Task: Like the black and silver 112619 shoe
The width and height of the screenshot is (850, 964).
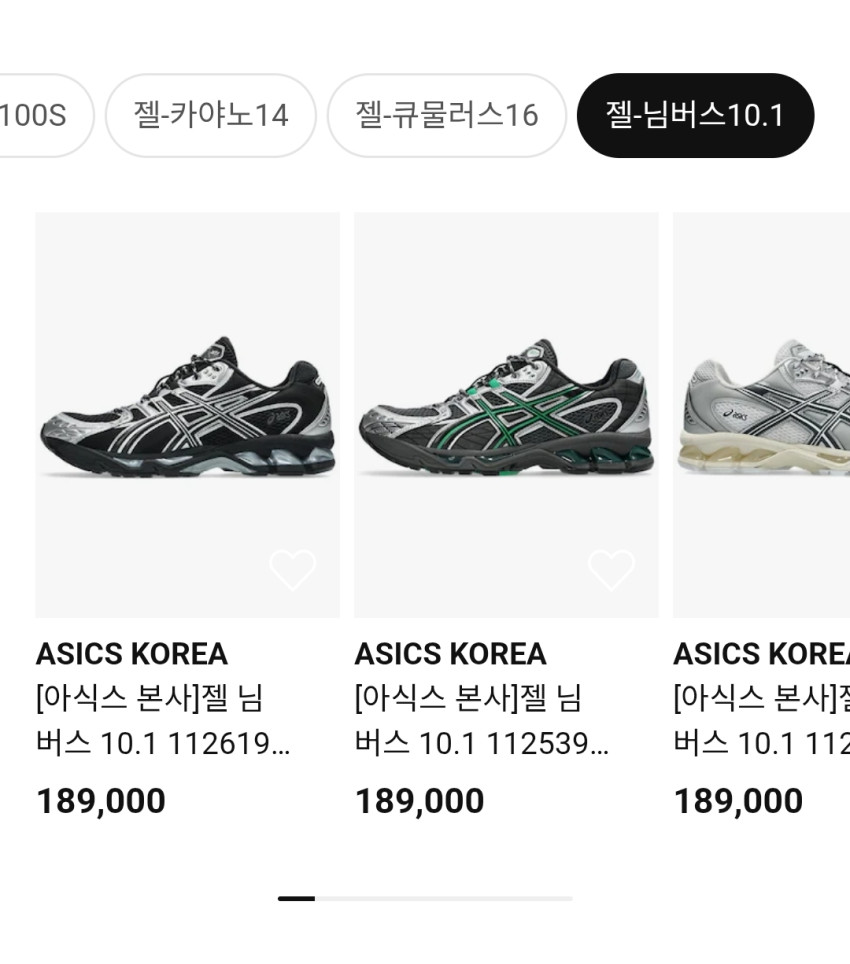Action: [292, 571]
